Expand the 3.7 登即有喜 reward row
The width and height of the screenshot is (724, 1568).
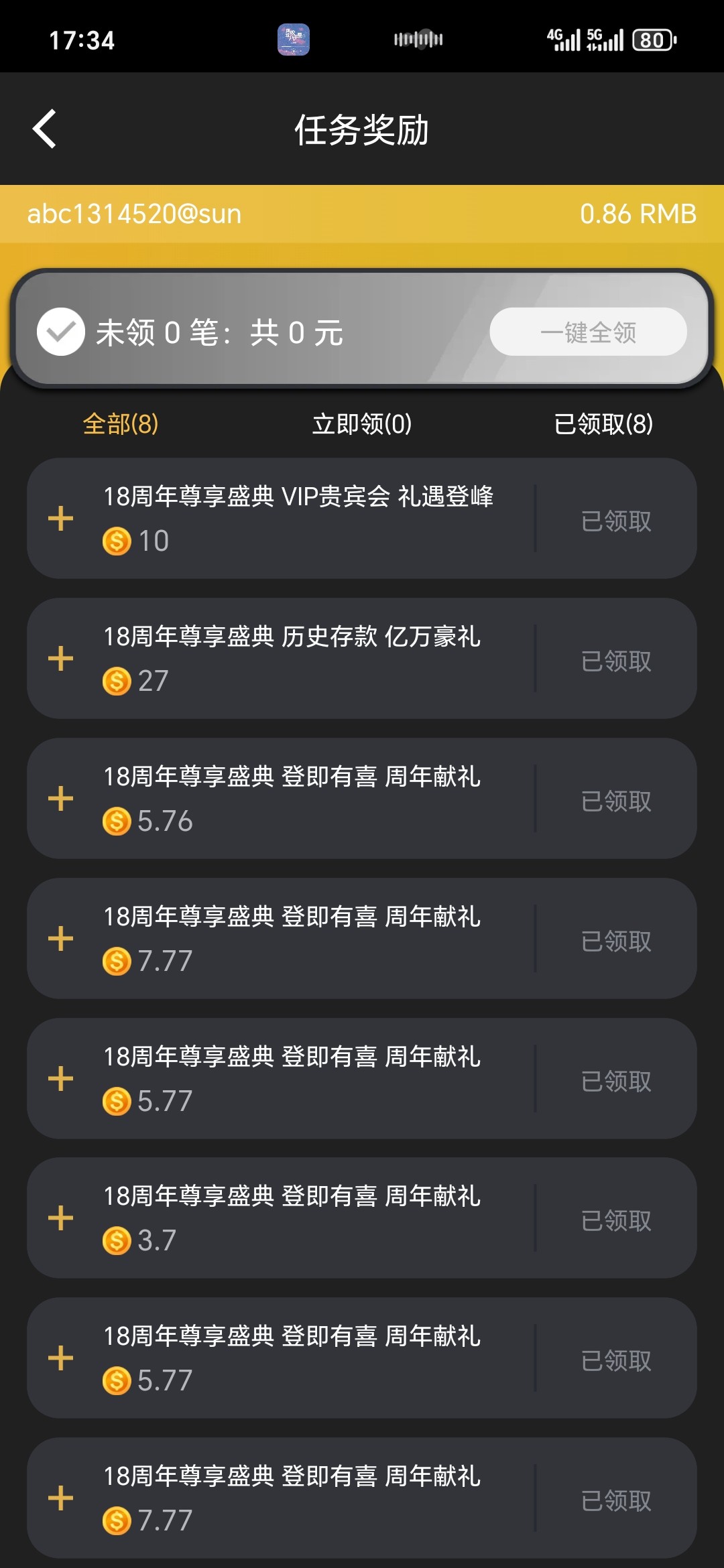(61, 1218)
